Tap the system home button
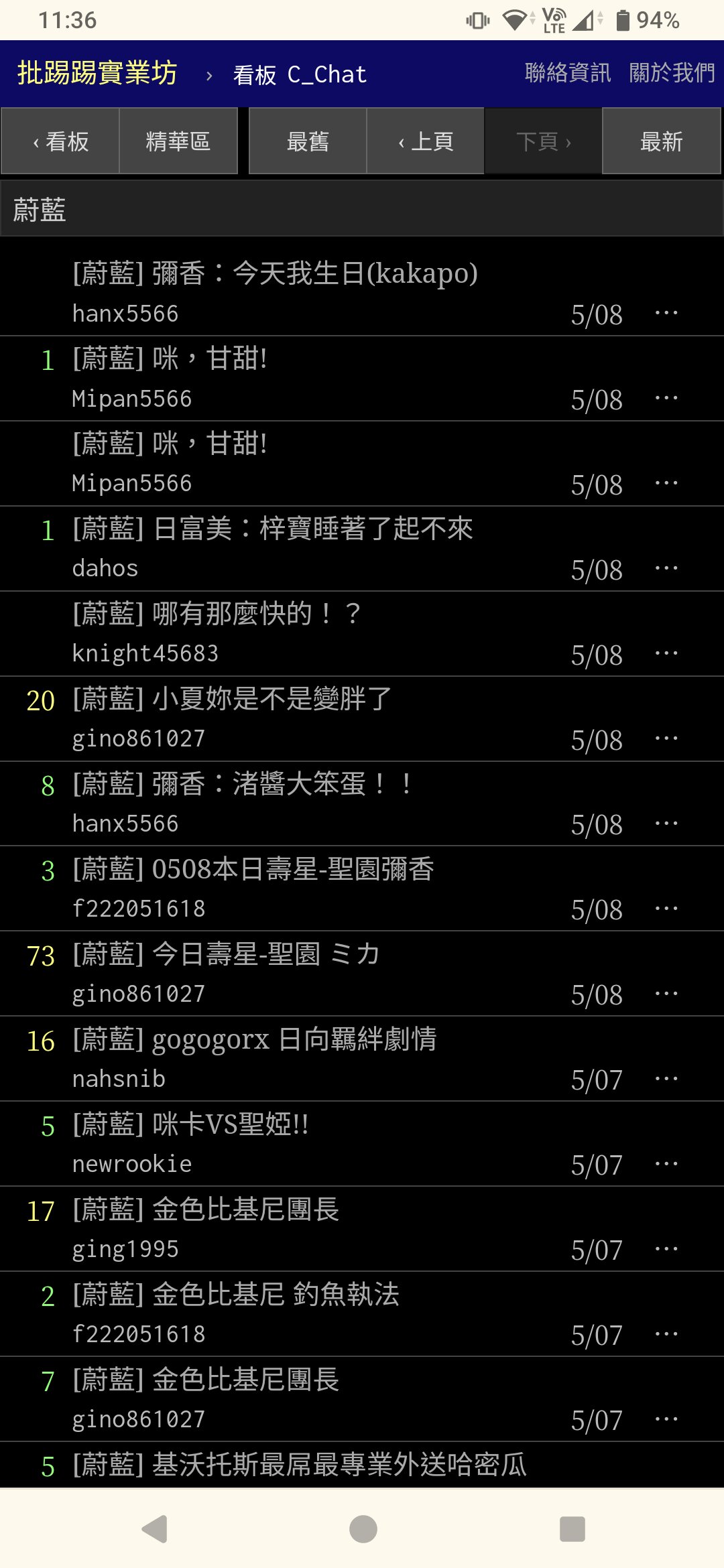The height and width of the screenshot is (1568, 724). (363, 1529)
